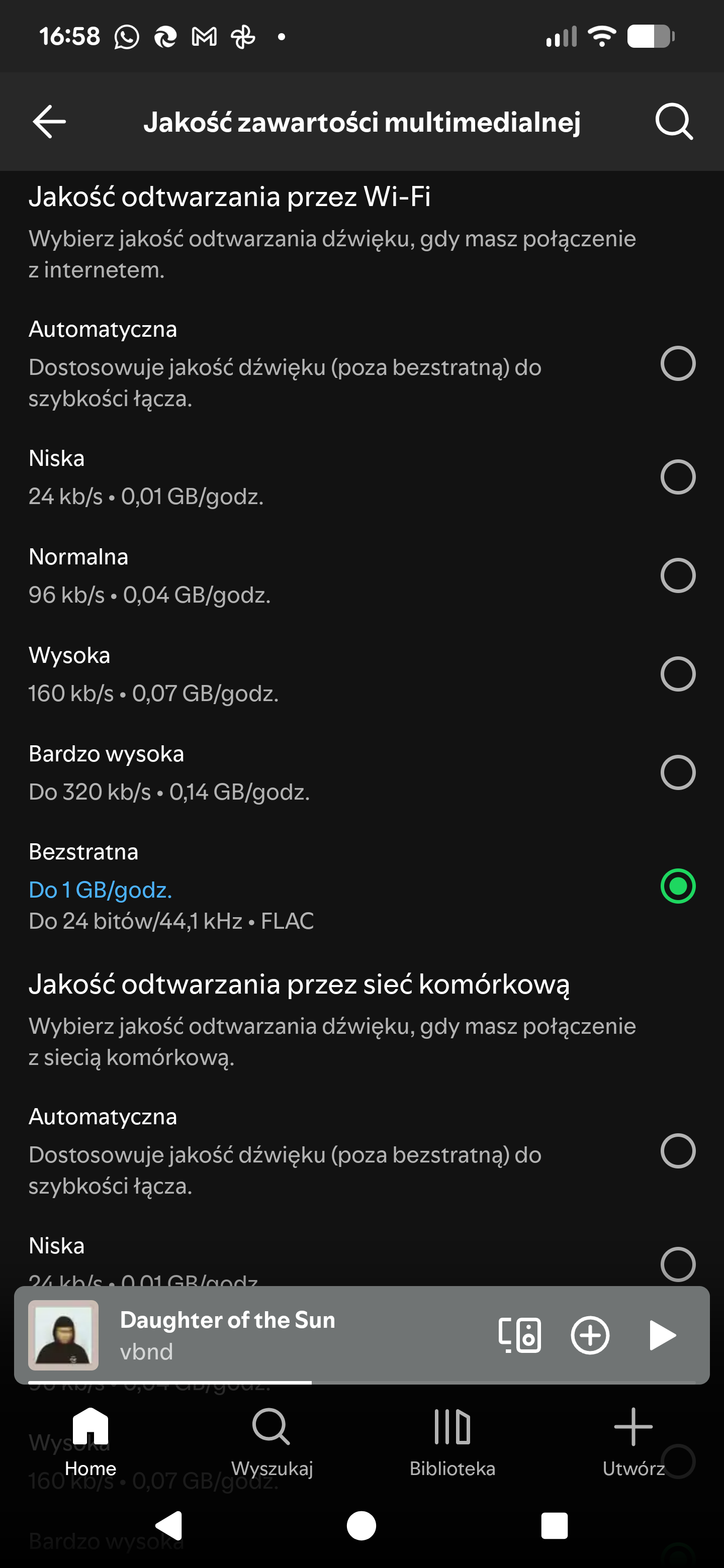
Task: Select Automatyczna for Wi-Fi playback quality
Action: 678,363
